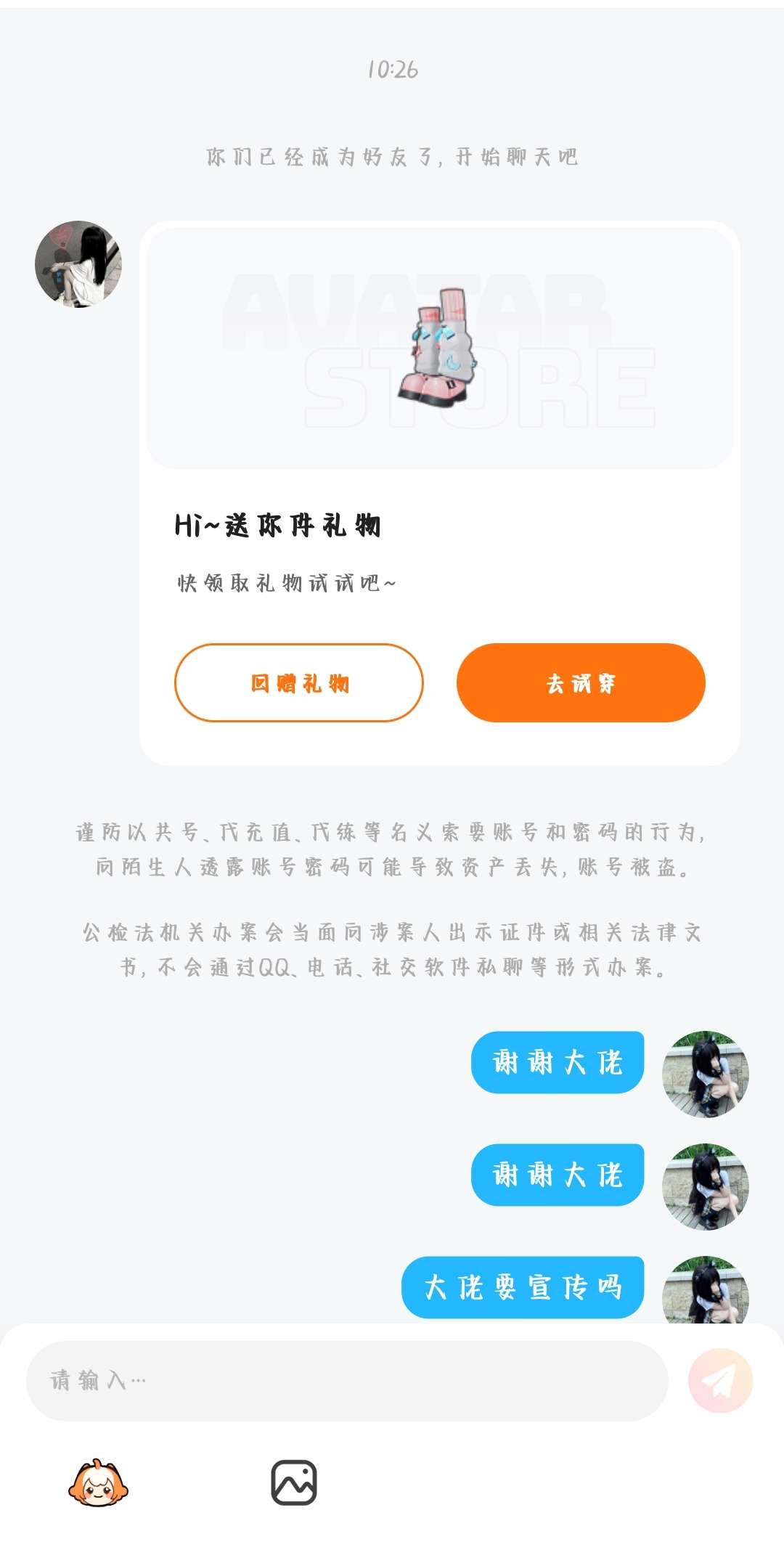Tap the 去试穿 button
Image resolution: width=784 pixels, height=1550 pixels.
click(x=580, y=682)
